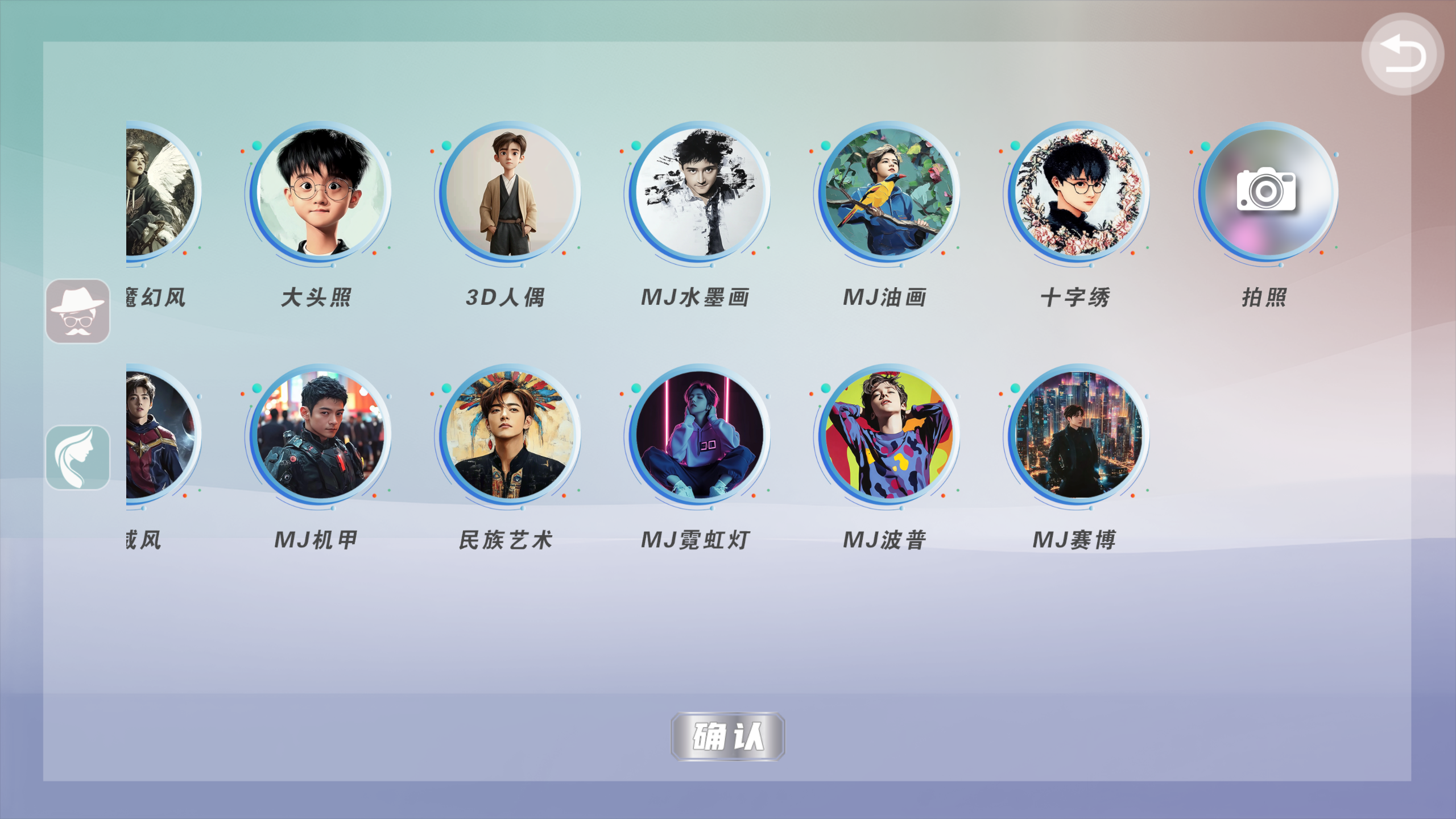
Task: Pick the MJ水墨画 style
Action: click(x=699, y=192)
